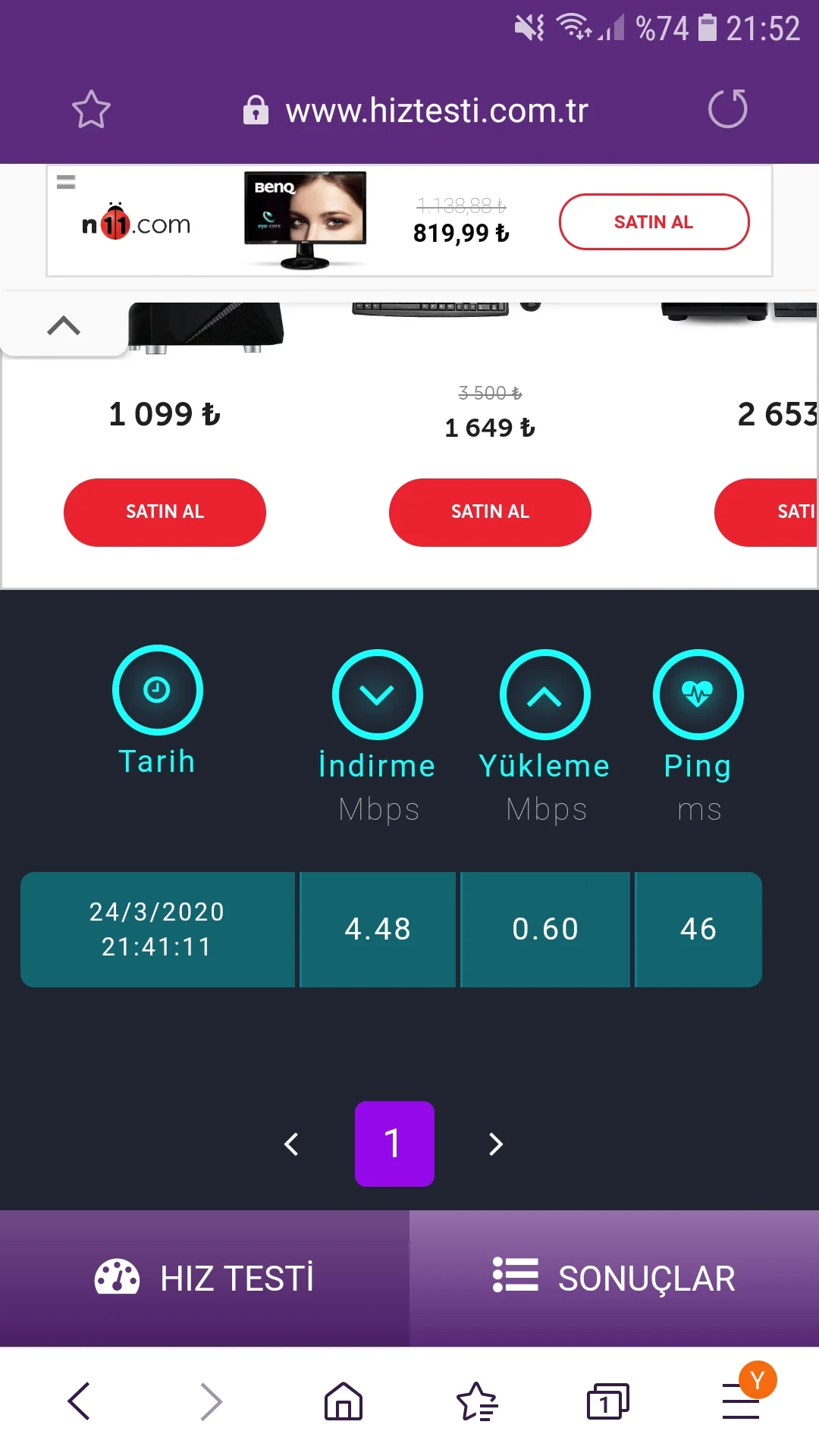Reload the hiztesti.com.tr page
This screenshot has width=819, height=1456.
click(x=727, y=109)
